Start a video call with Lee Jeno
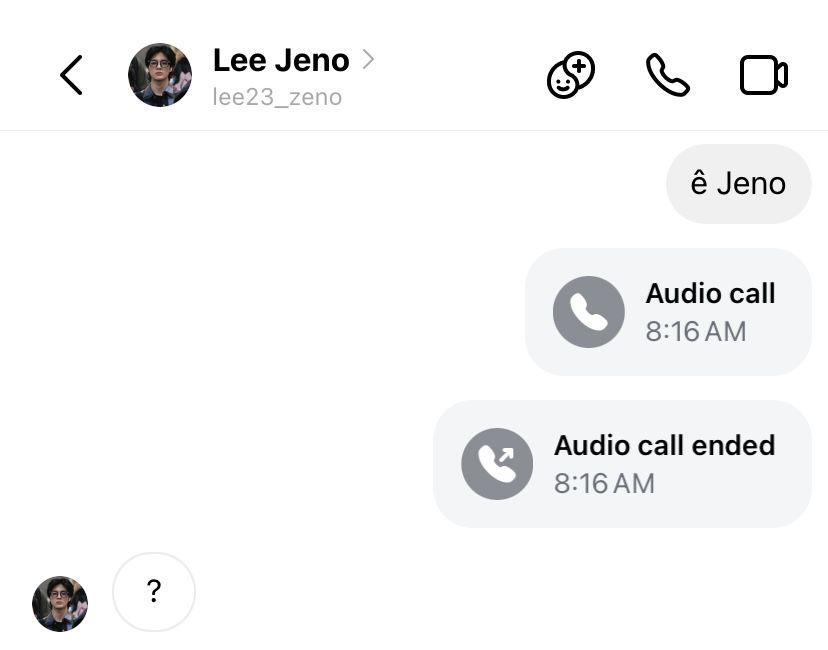828x650 pixels. click(x=763, y=75)
